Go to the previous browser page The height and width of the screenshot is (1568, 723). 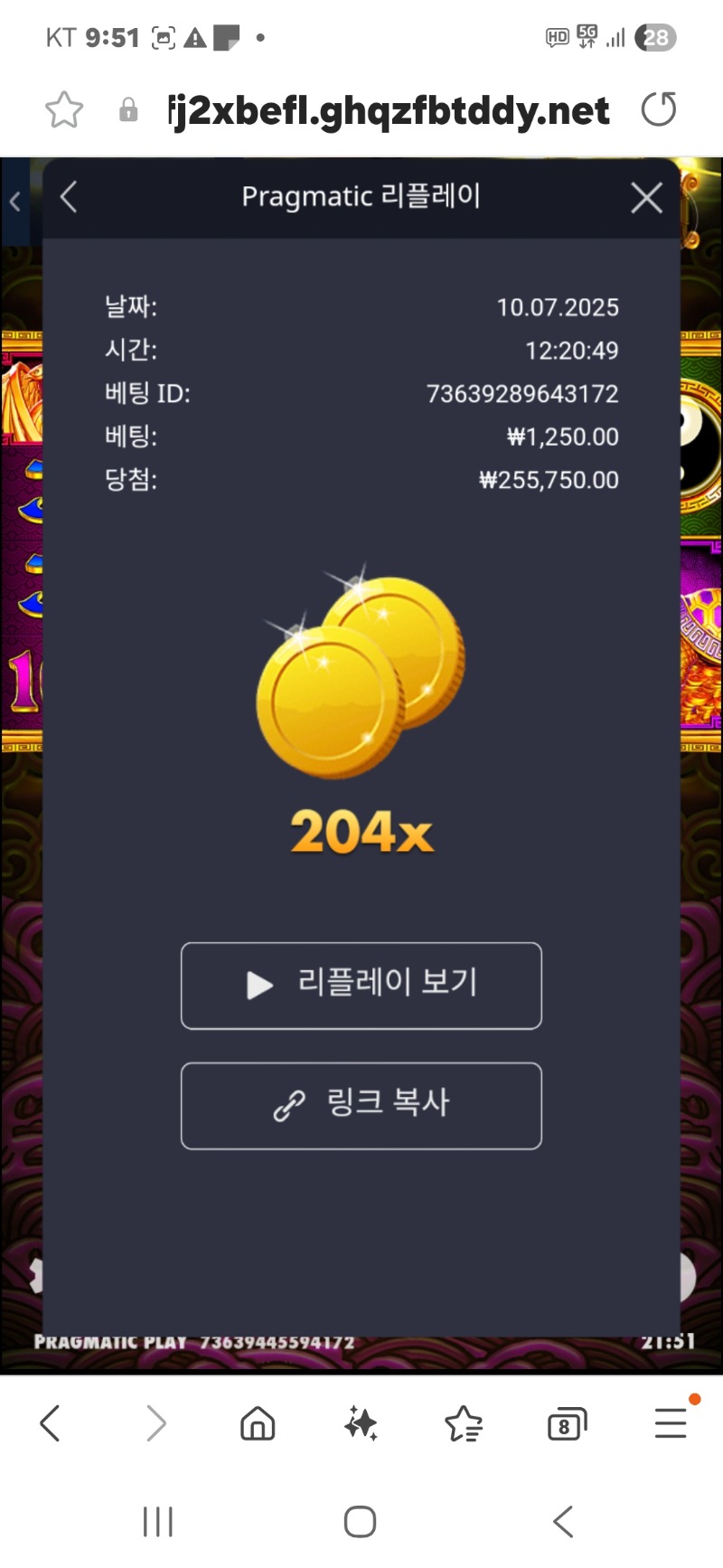point(51,1423)
